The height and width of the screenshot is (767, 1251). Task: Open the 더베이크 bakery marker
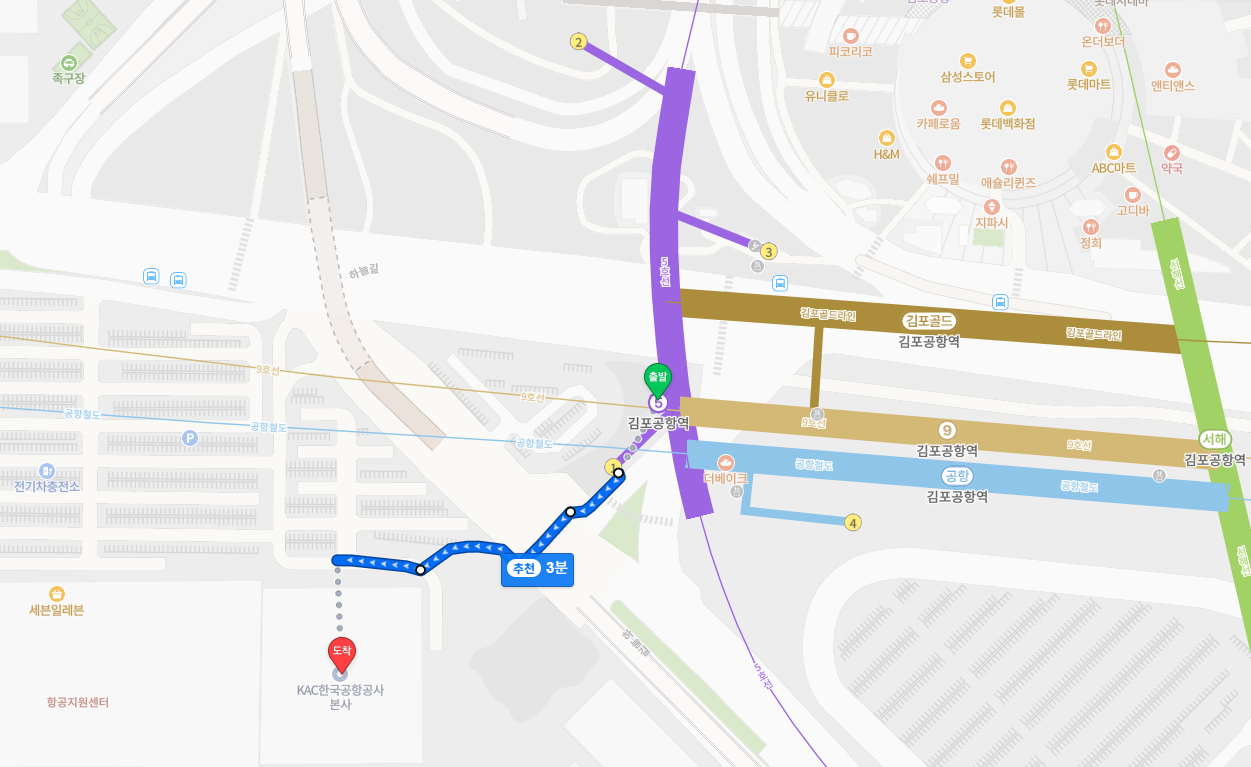[726, 463]
